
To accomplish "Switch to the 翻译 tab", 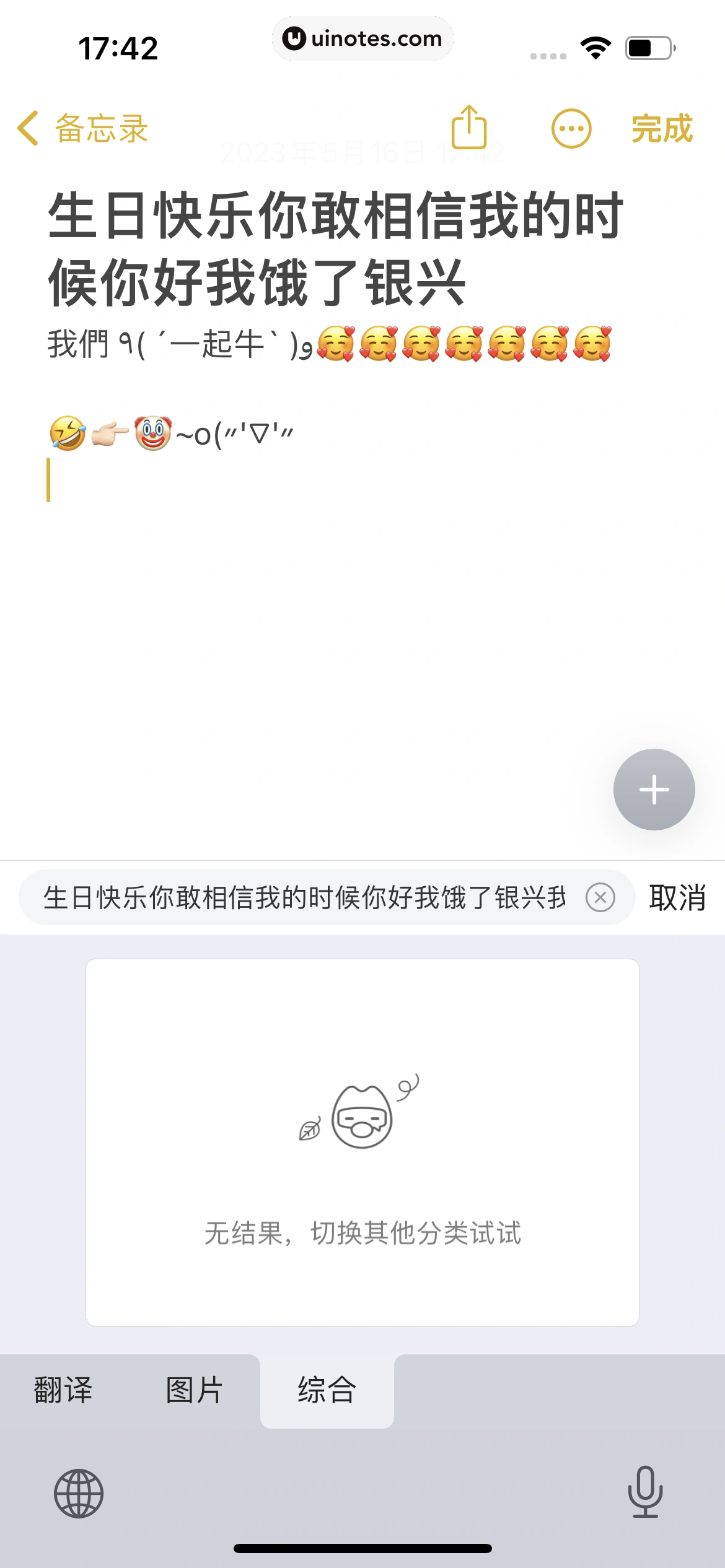I will [63, 1390].
